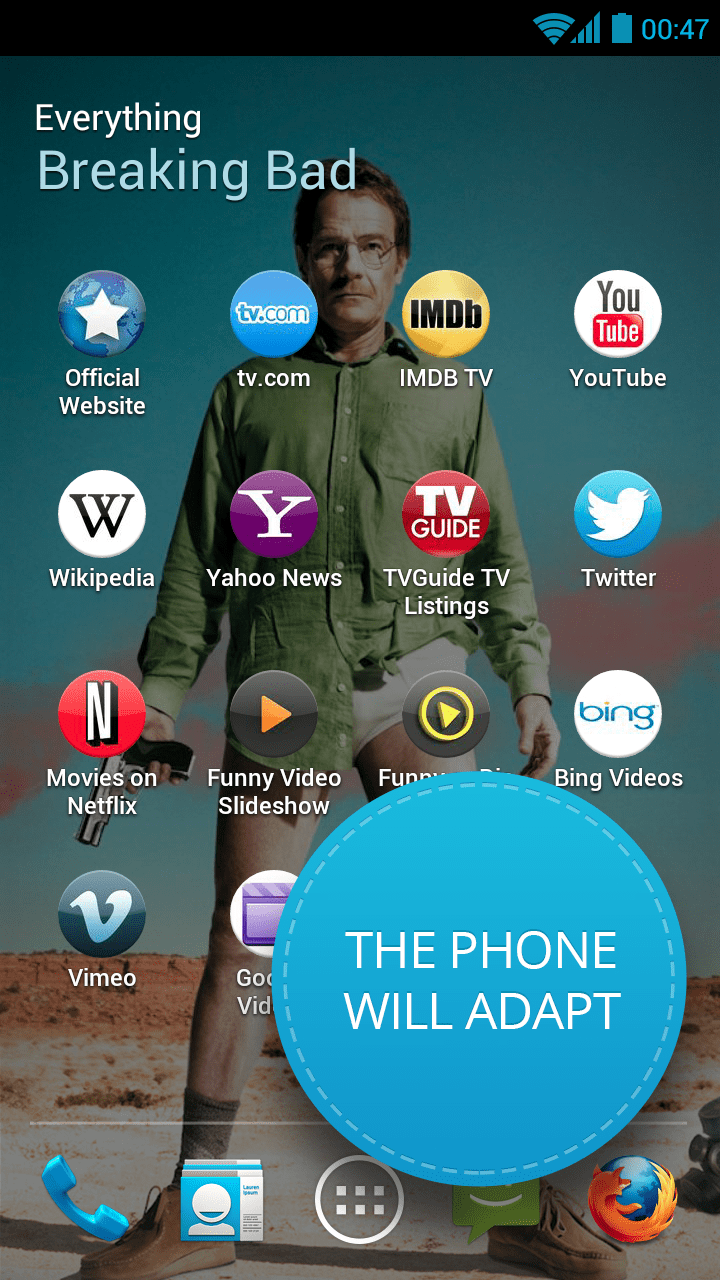The image size is (720, 1280).
Task: Open the Official Website shortcut
Action: coord(102,314)
